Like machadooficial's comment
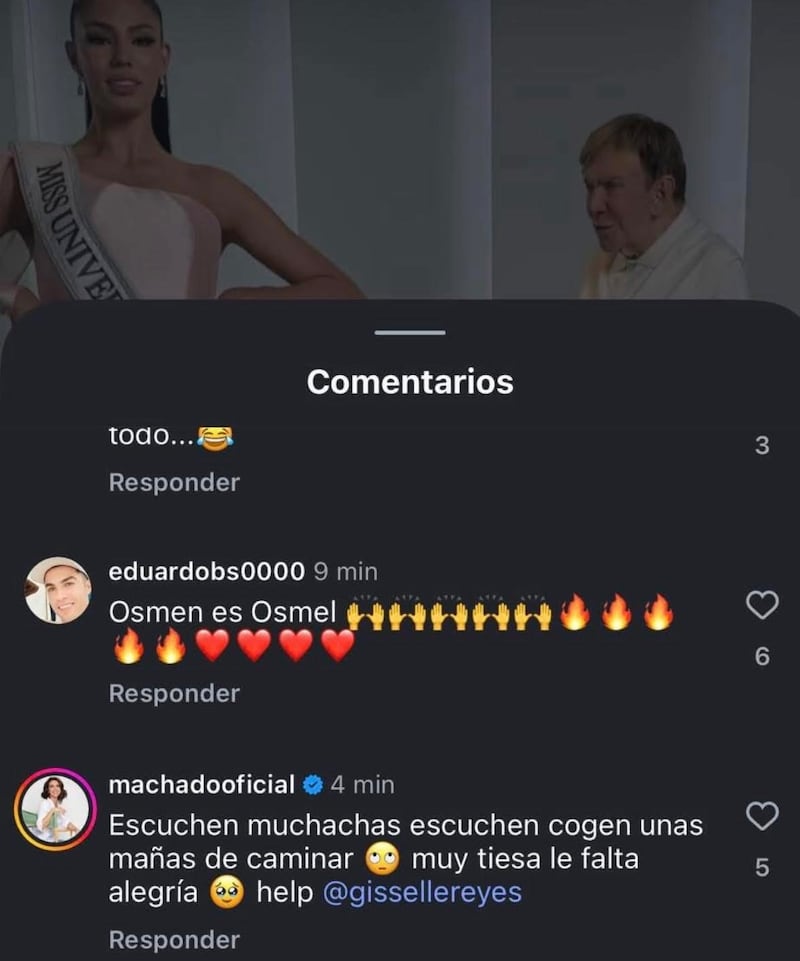This screenshot has height=961, width=800. tap(762, 816)
